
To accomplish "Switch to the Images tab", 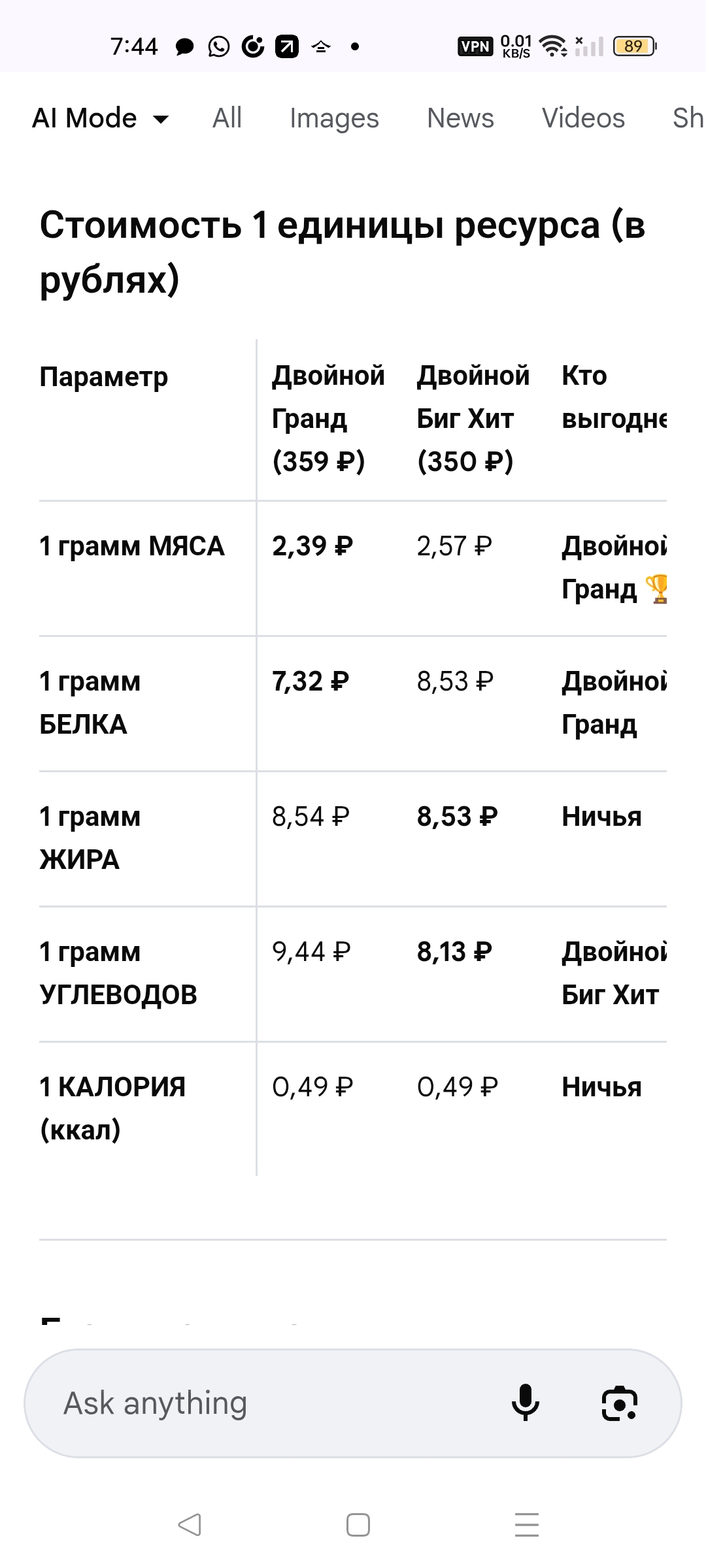I will [x=334, y=119].
